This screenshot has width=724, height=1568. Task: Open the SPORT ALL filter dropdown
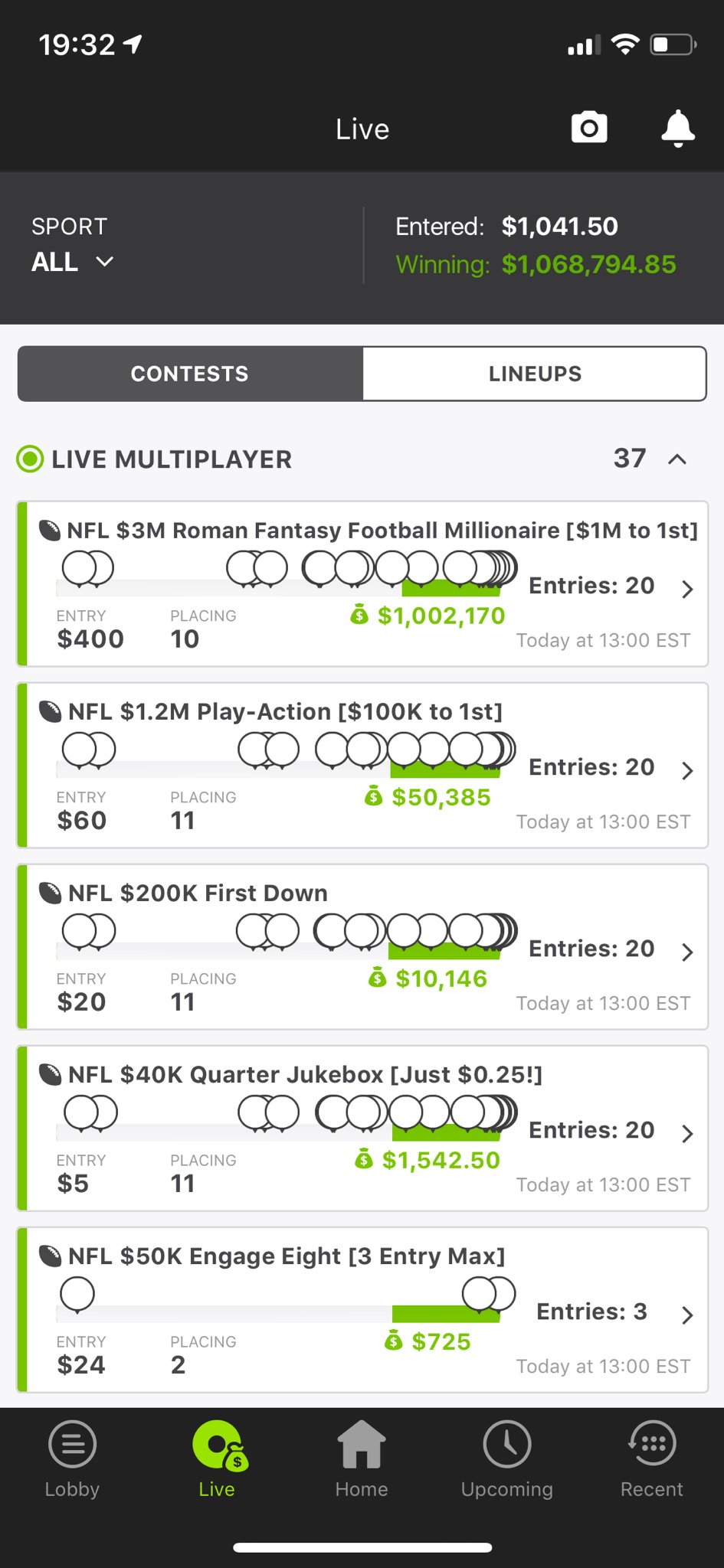pos(71,262)
